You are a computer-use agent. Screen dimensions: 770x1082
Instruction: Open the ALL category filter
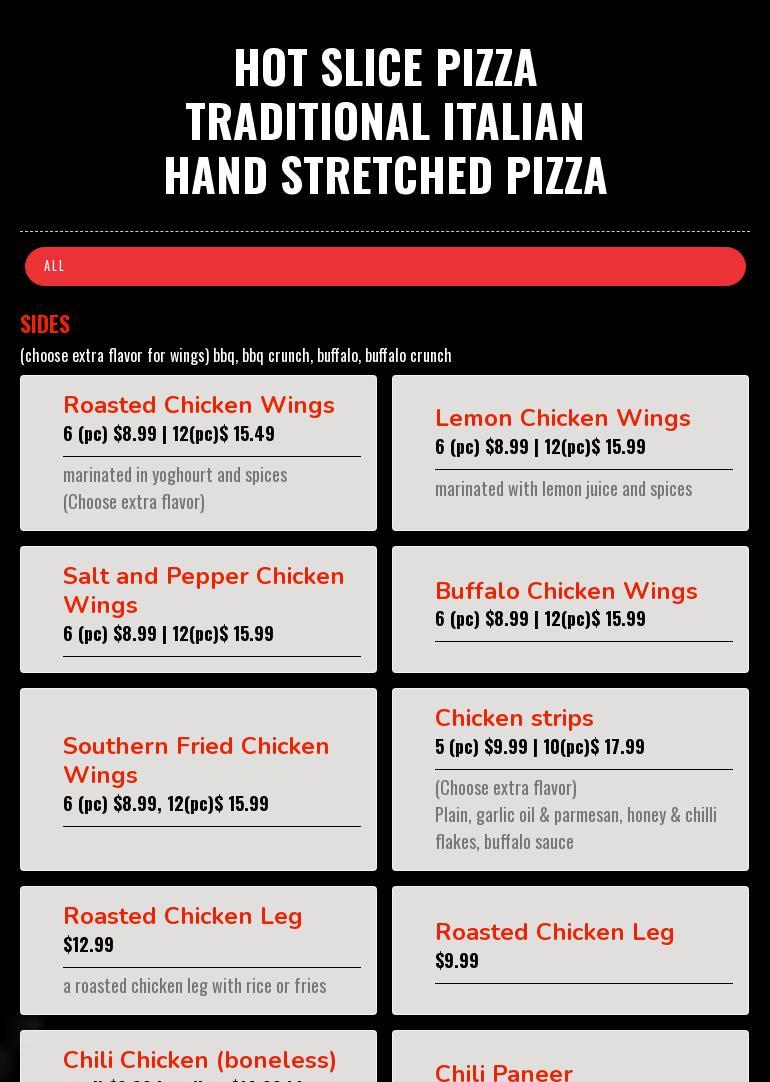pos(385,266)
